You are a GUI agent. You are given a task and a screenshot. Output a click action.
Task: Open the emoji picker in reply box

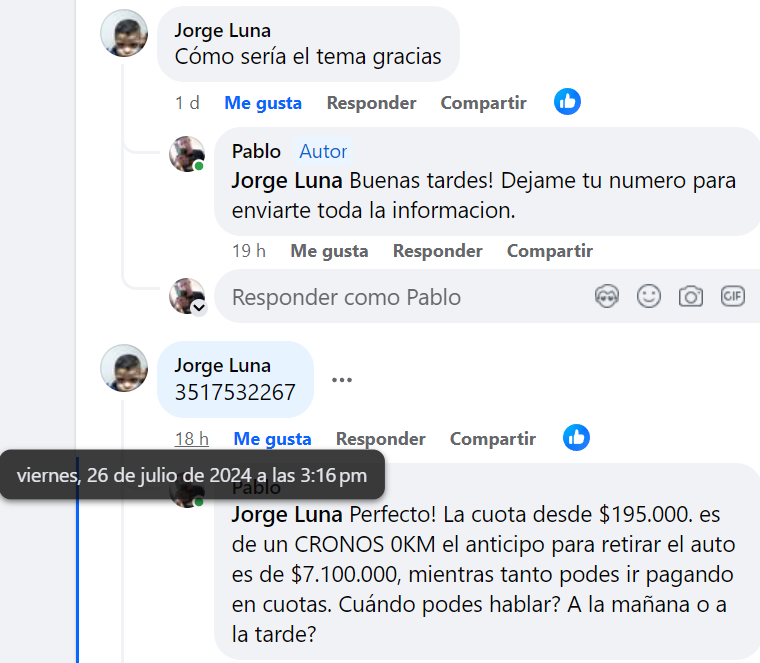(649, 296)
